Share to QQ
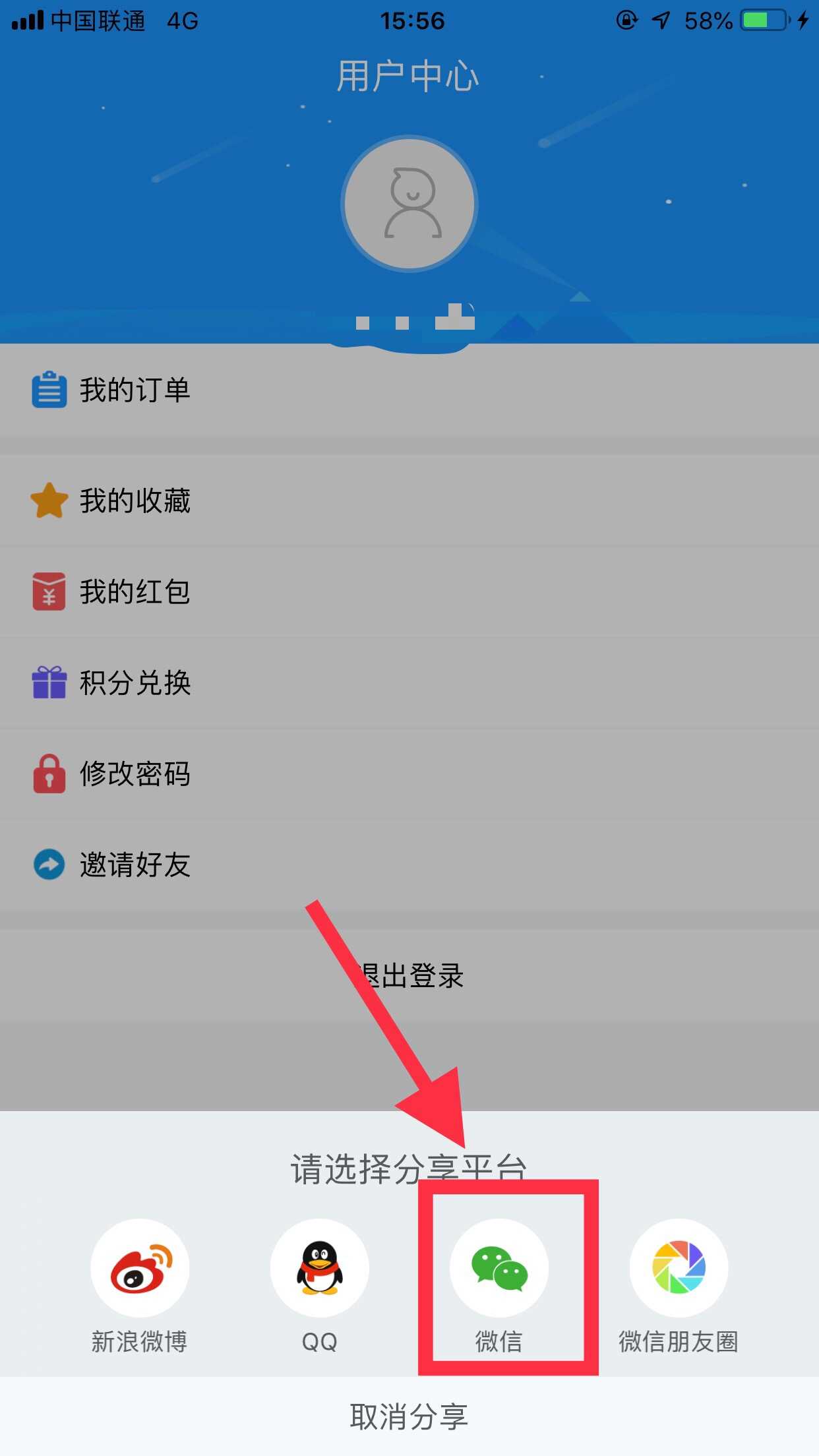This screenshot has width=819, height=1456. (320, 1268)
